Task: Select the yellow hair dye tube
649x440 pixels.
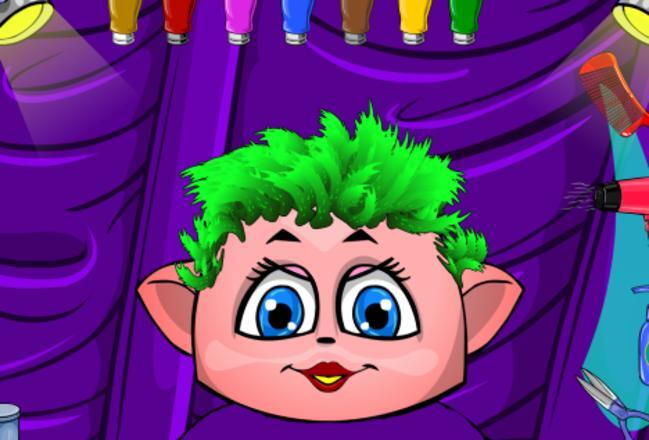Action: pos(414,18)
